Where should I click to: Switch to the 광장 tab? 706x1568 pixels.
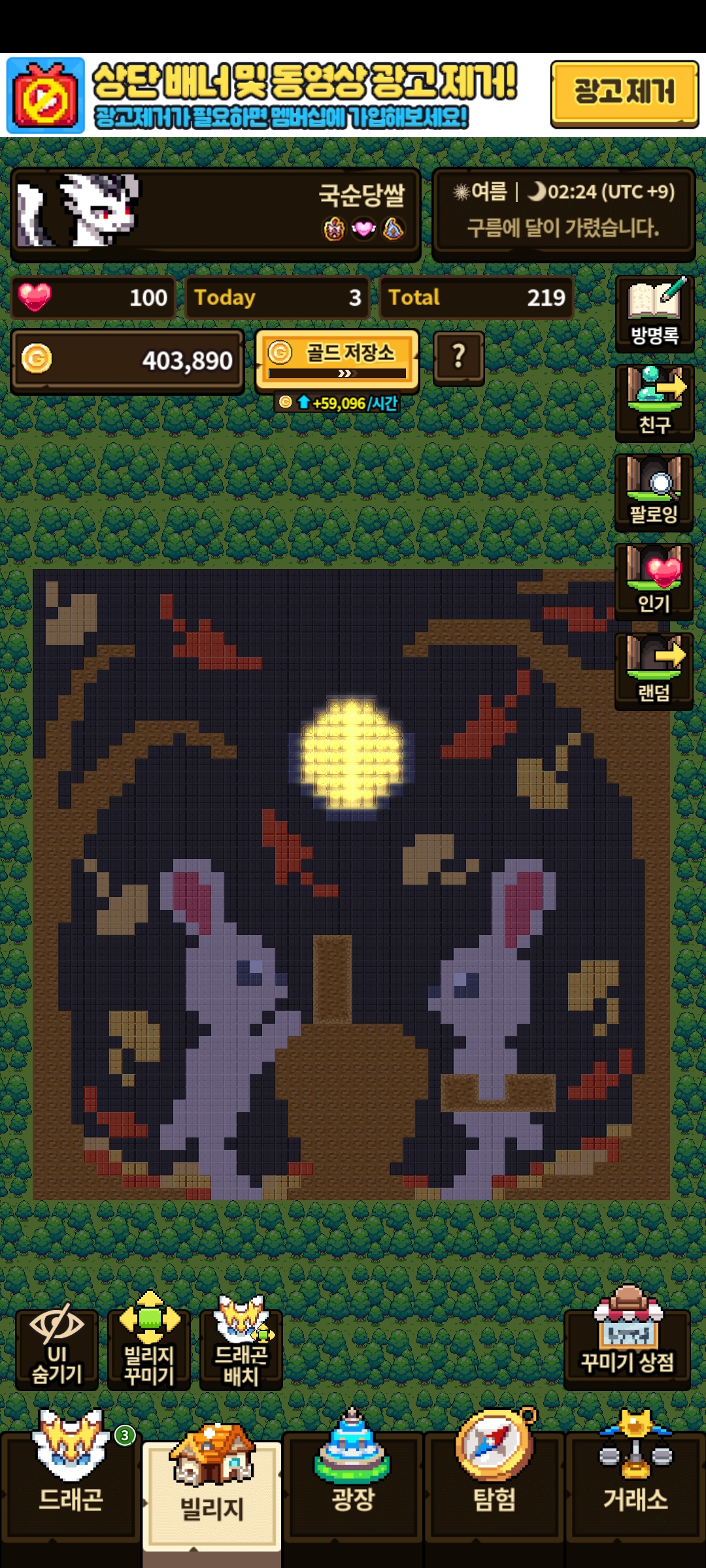click(353, 1483)
